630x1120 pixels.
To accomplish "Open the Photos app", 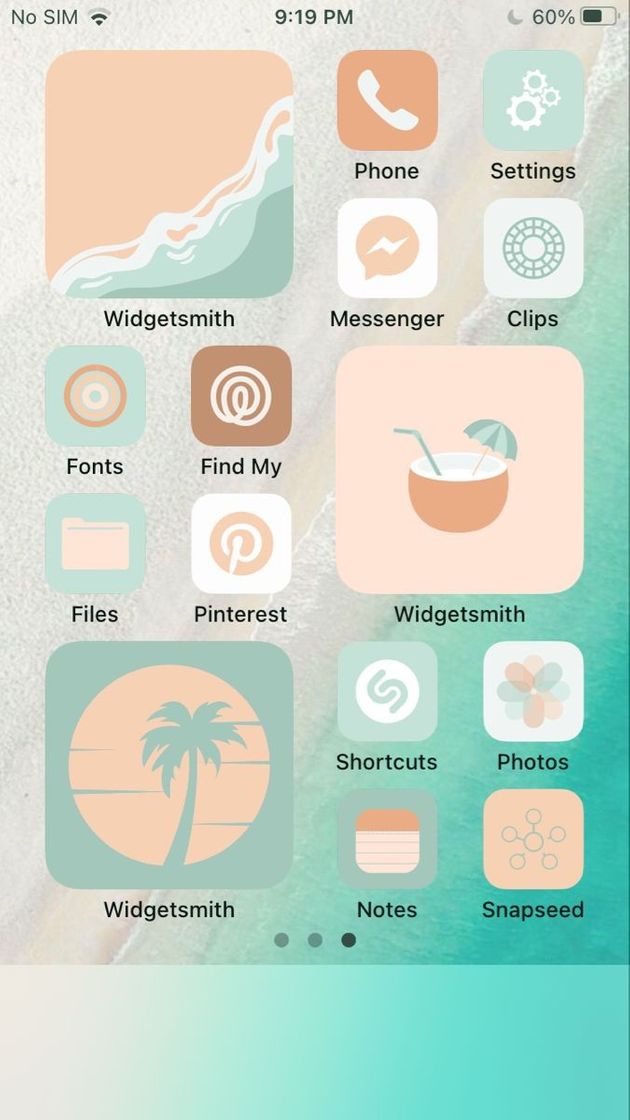I will pos(533,692).
